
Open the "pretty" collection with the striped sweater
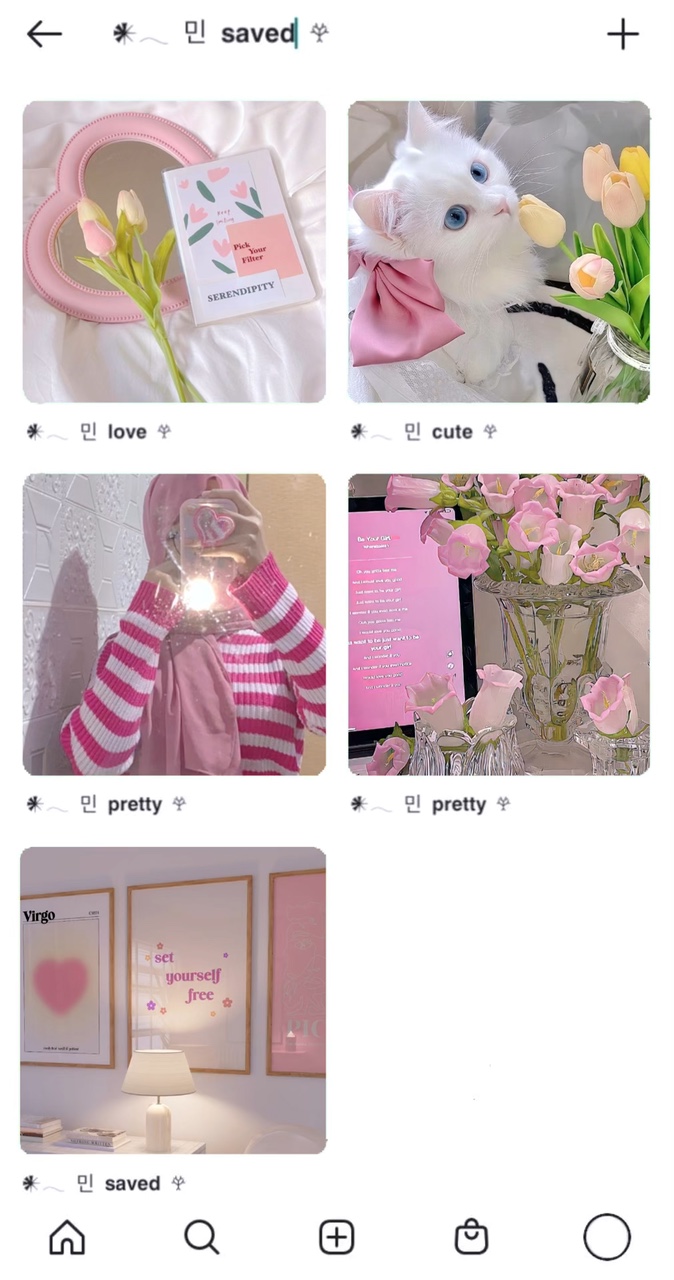coord(174,625)
